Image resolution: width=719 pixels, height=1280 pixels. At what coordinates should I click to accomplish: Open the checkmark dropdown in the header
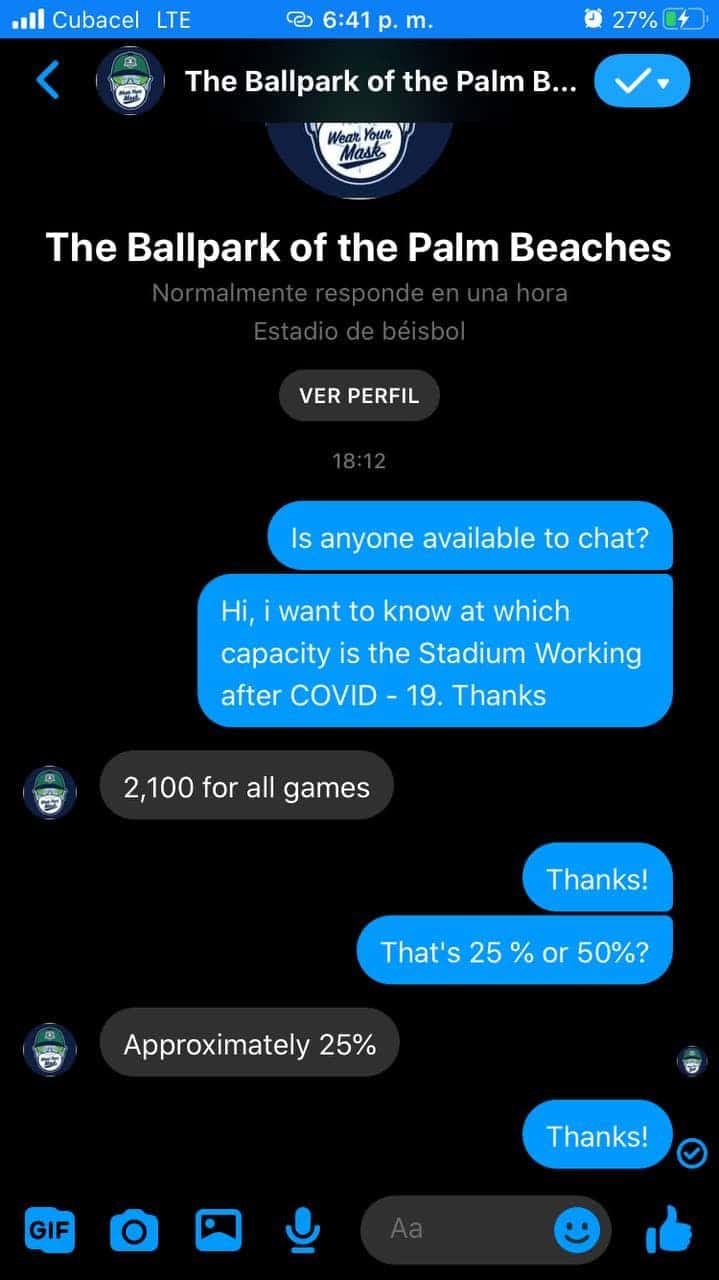[x=641, y=82]
